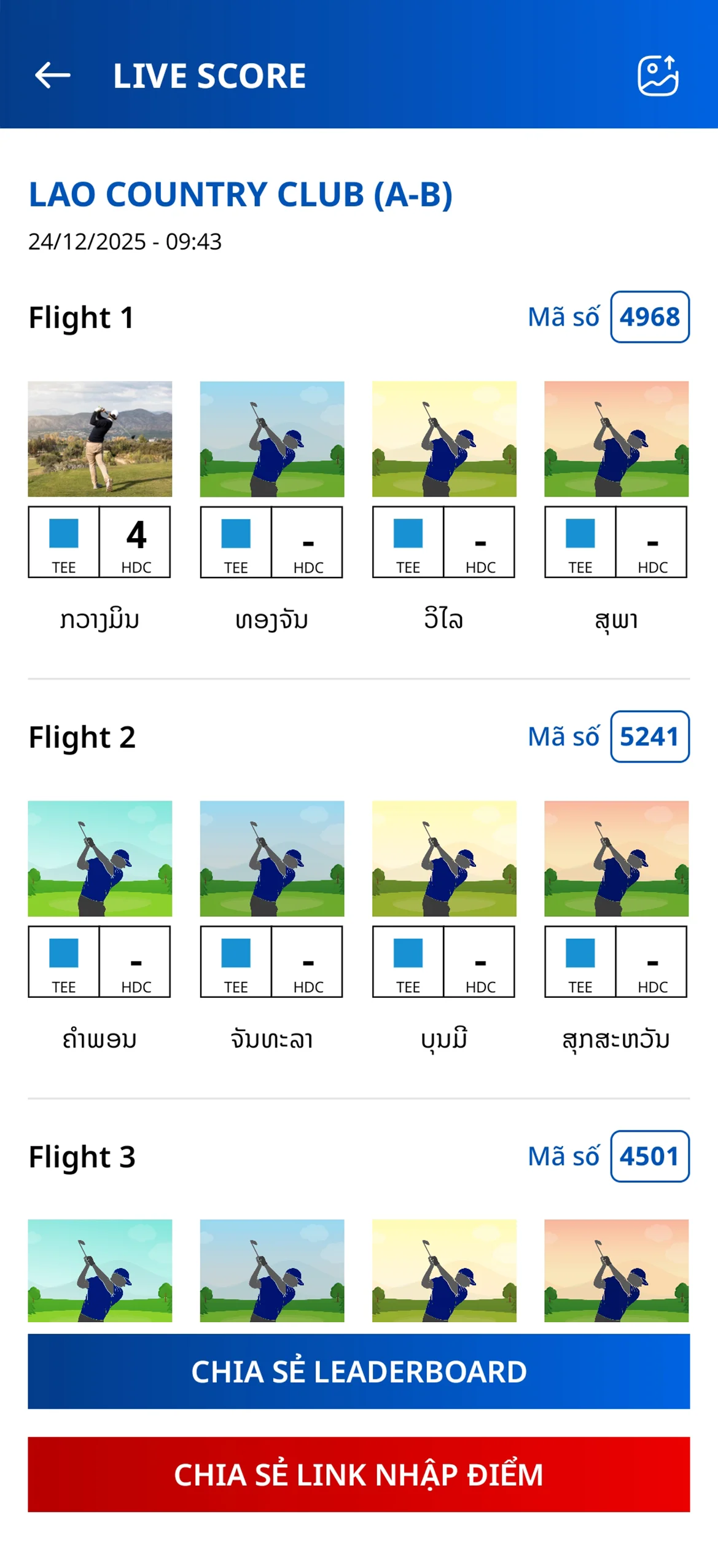Open player ສຸພາ avatar
Viewport: 718px width, 1568px height.
616,439
